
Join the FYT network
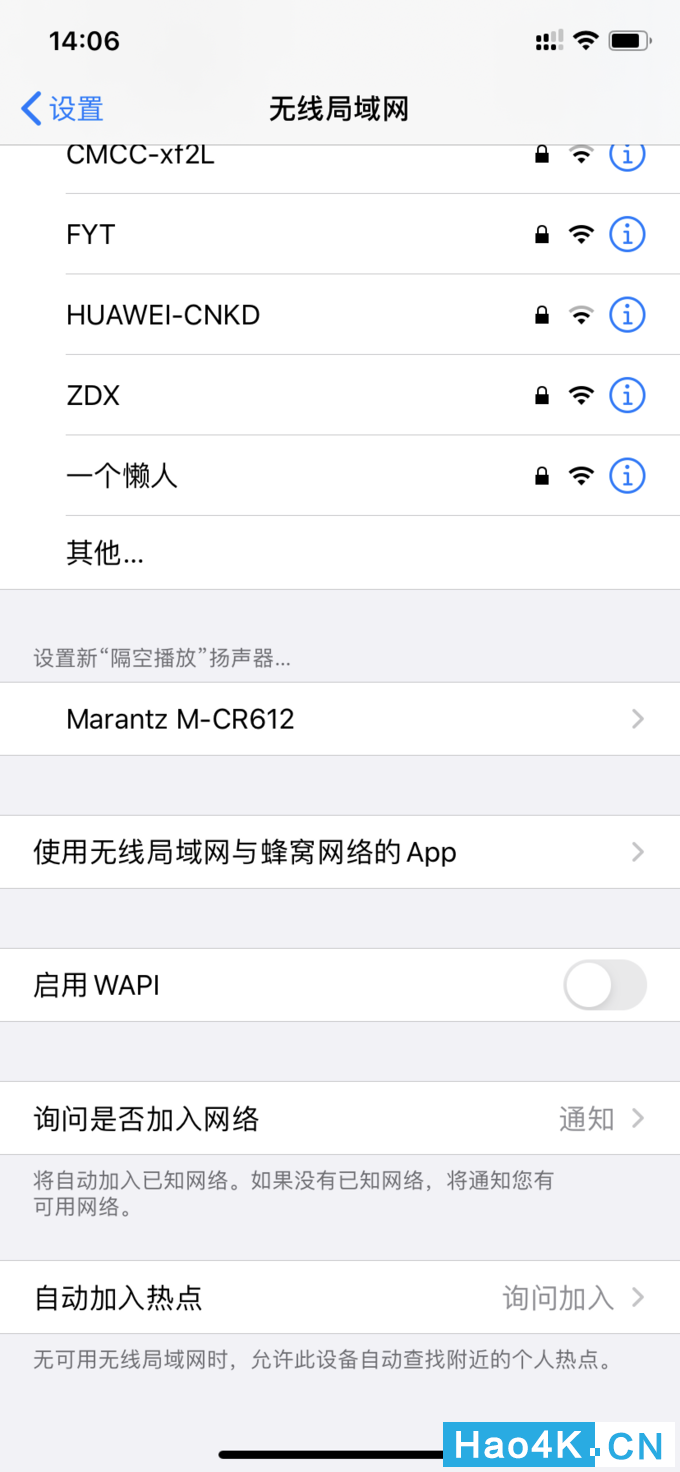340,234
